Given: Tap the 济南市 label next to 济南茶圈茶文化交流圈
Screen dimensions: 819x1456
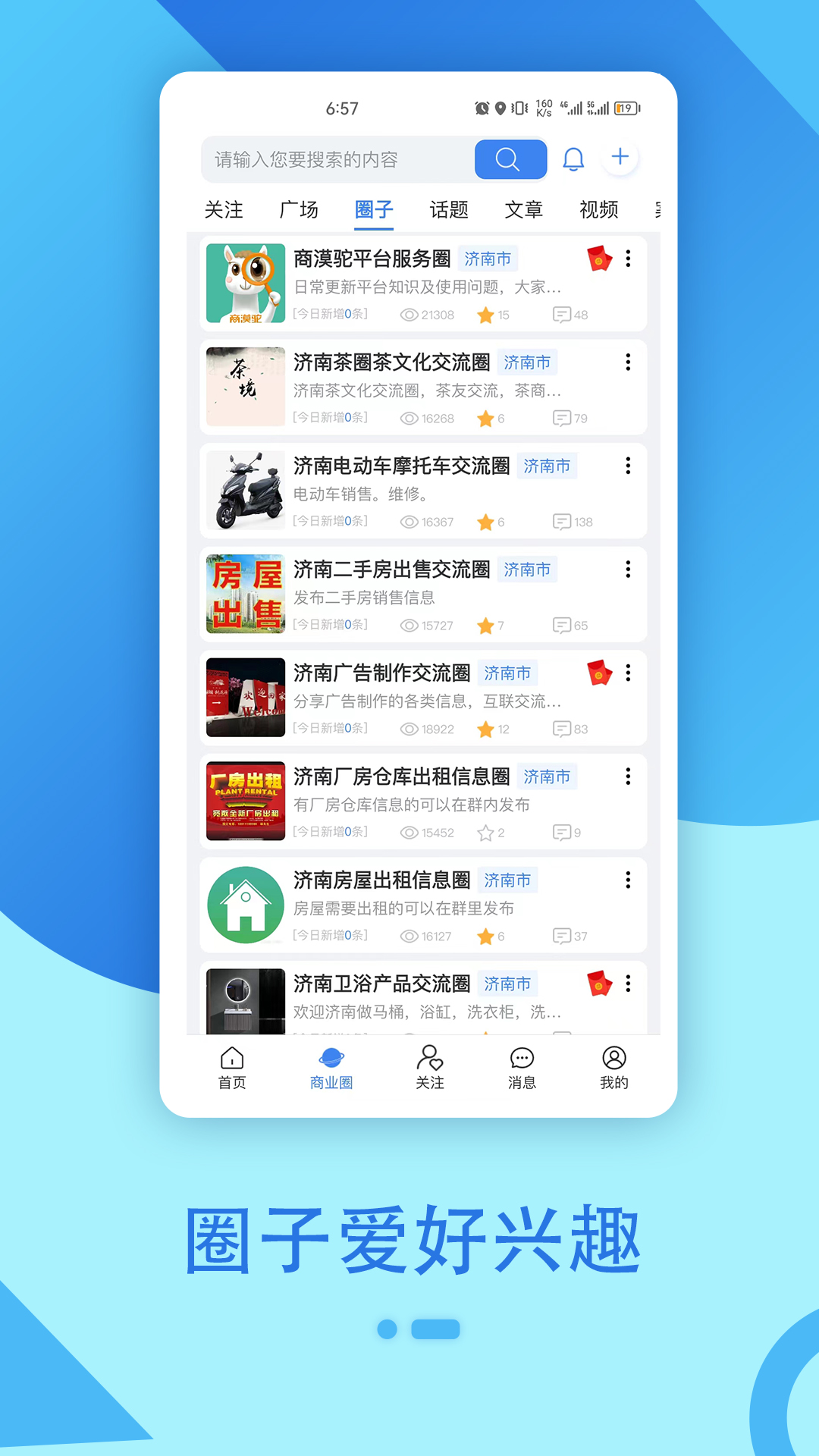Looking at the screenshot, I should coord(529,362).
